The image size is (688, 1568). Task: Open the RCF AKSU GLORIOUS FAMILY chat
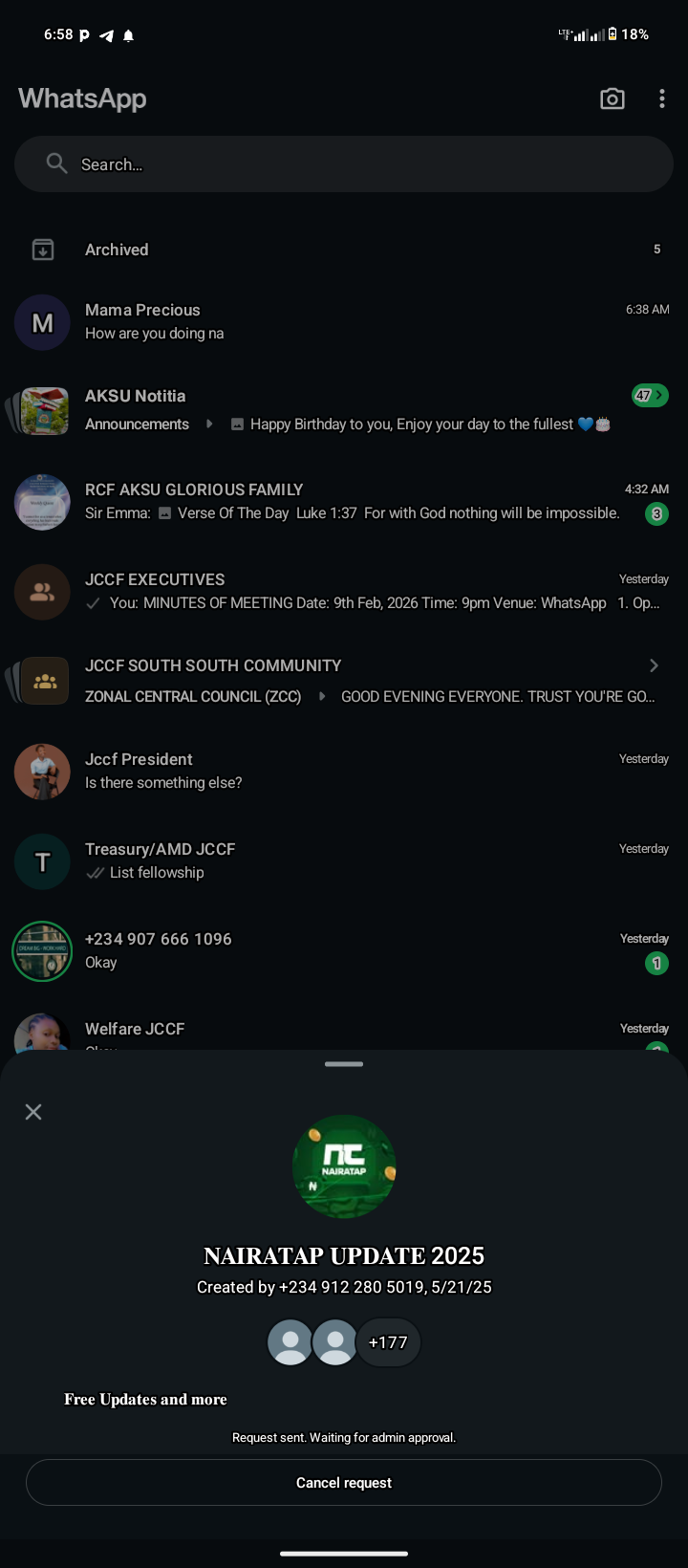pos(344,501)
